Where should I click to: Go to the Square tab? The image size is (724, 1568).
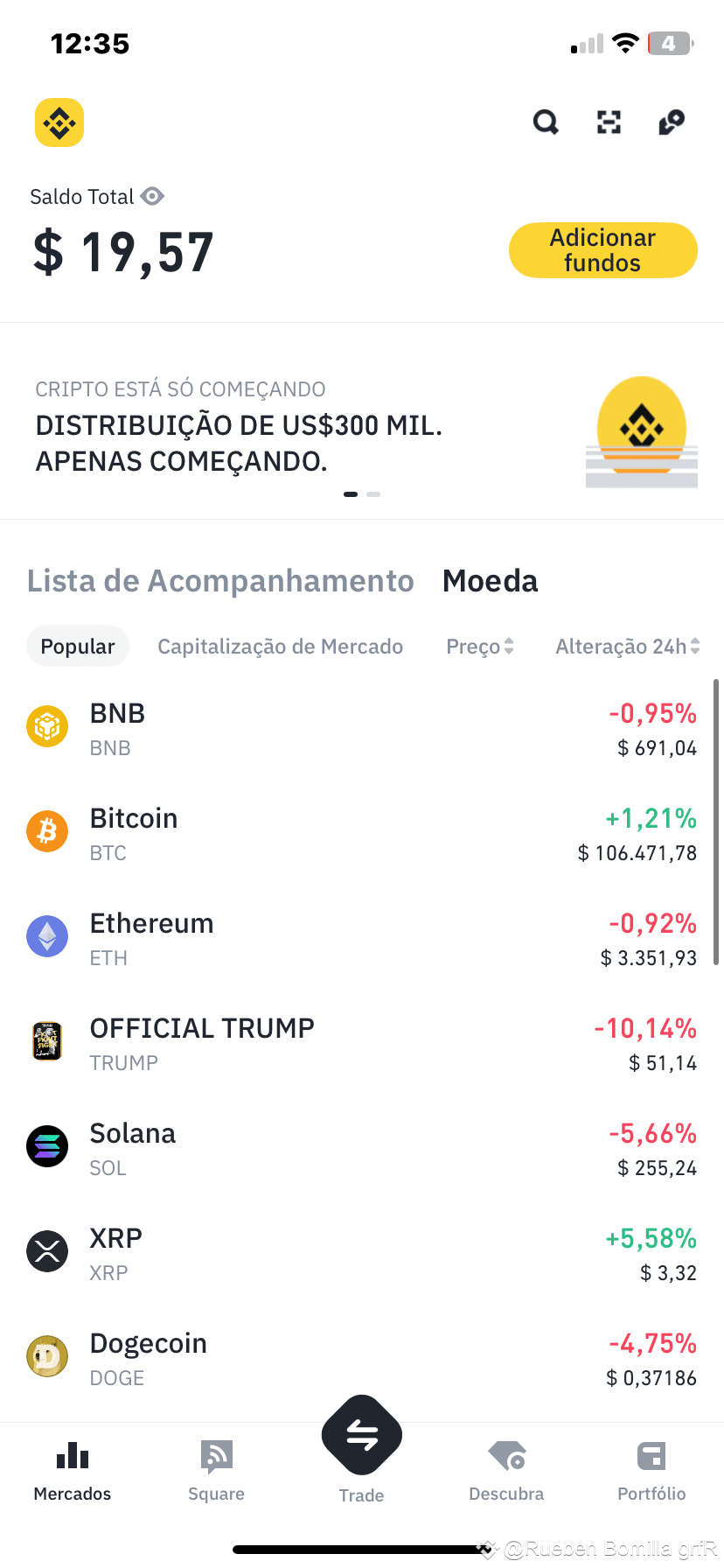tap(216, 1470)
